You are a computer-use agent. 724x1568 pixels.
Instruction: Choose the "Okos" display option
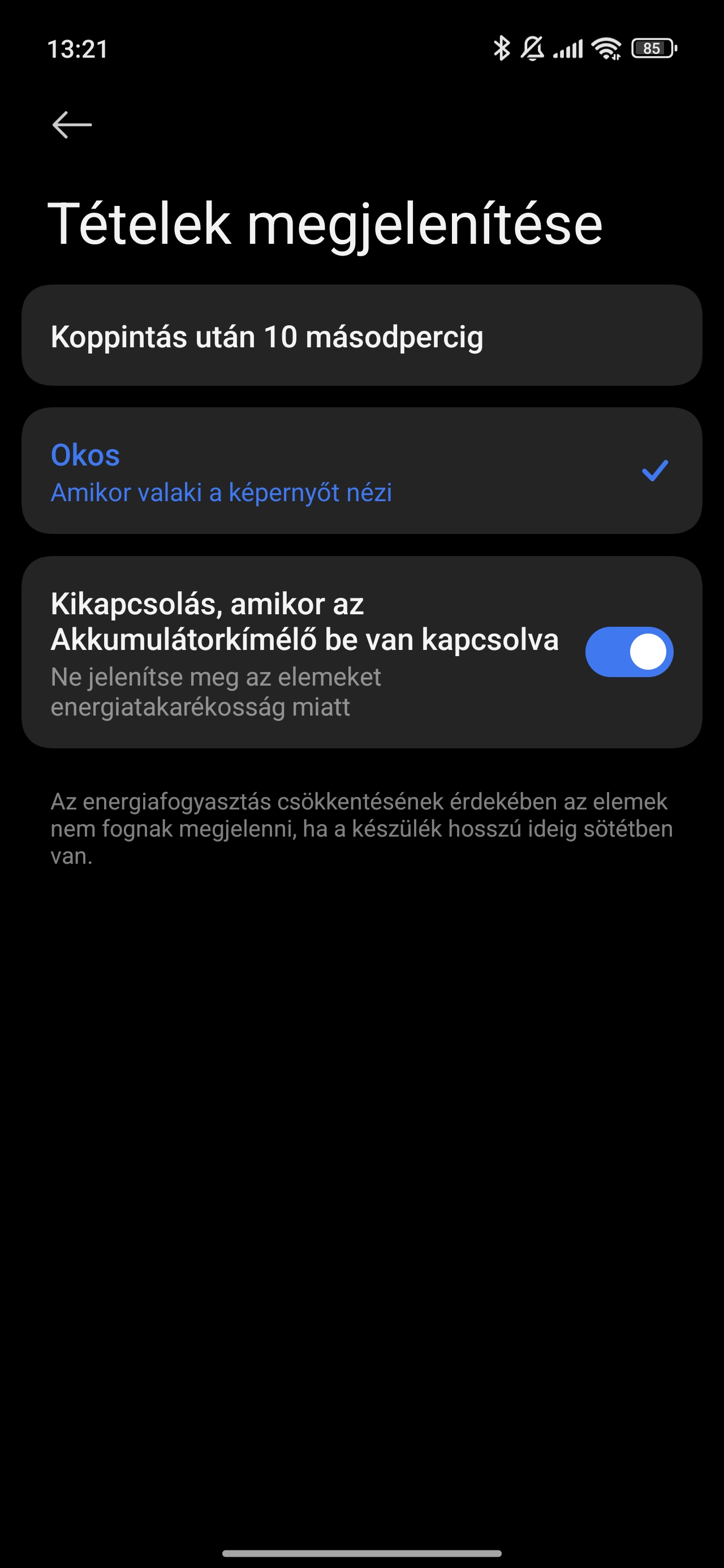(x=361, y=471)
